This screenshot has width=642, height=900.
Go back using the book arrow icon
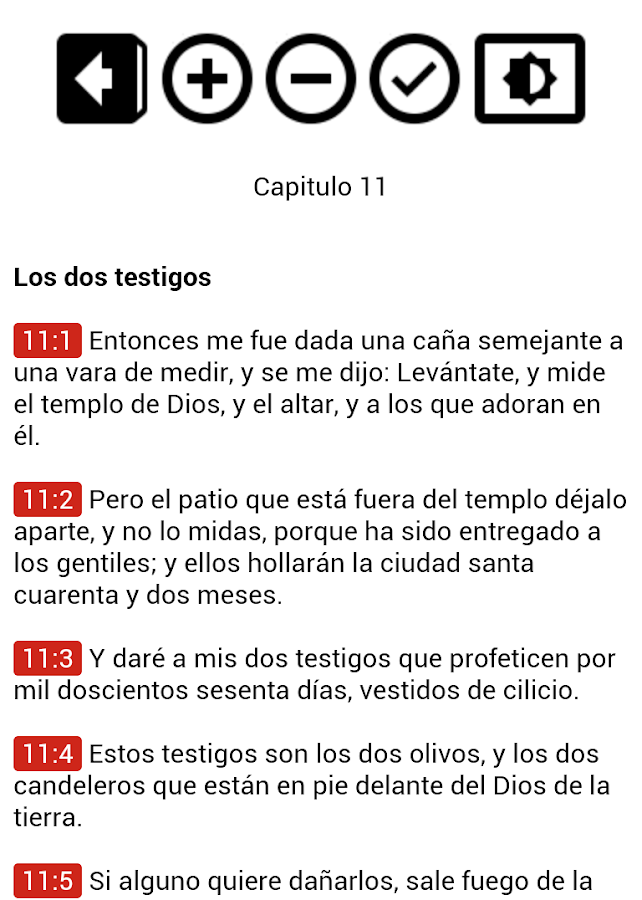[101, 79]
